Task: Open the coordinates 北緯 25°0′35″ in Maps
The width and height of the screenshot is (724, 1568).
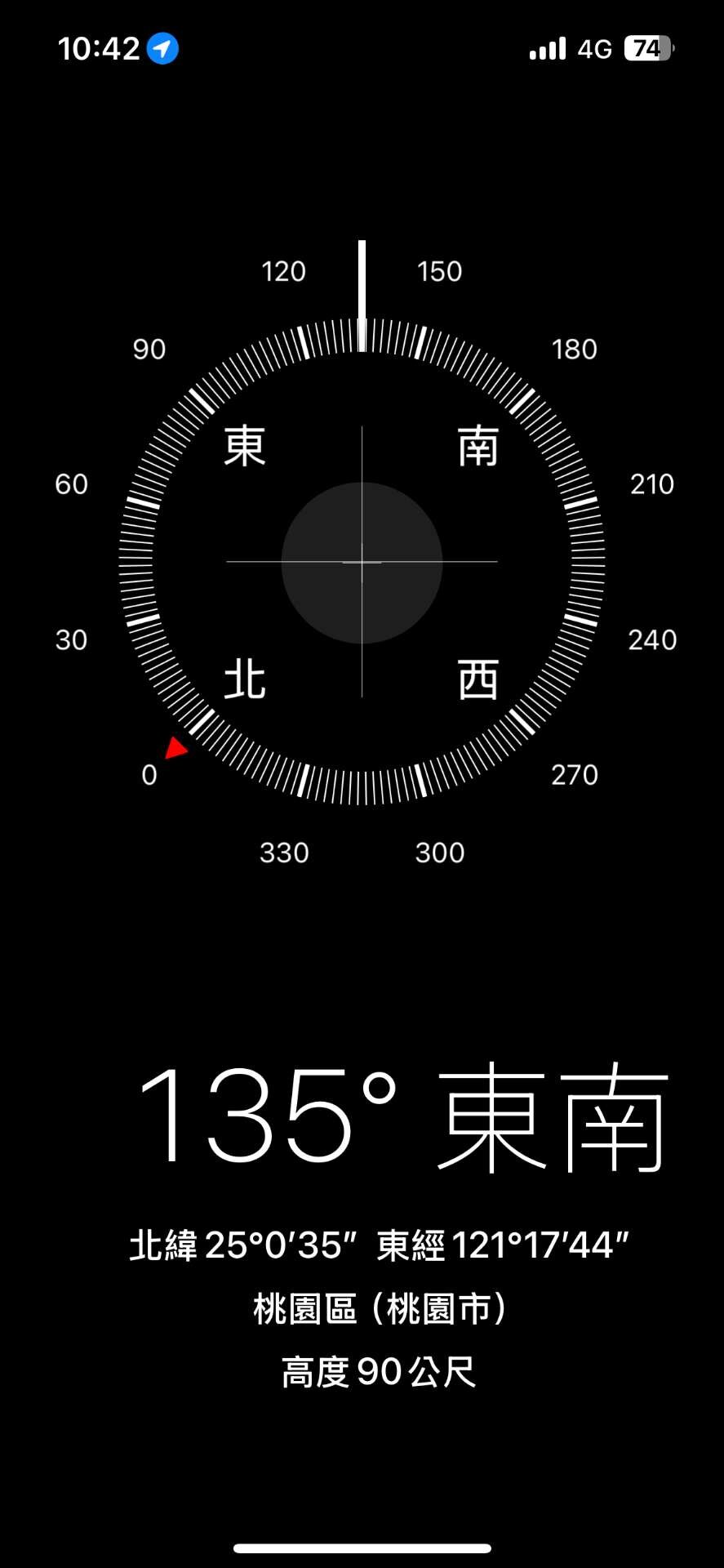Action: pyautogui.click(x=379, y=1245)
